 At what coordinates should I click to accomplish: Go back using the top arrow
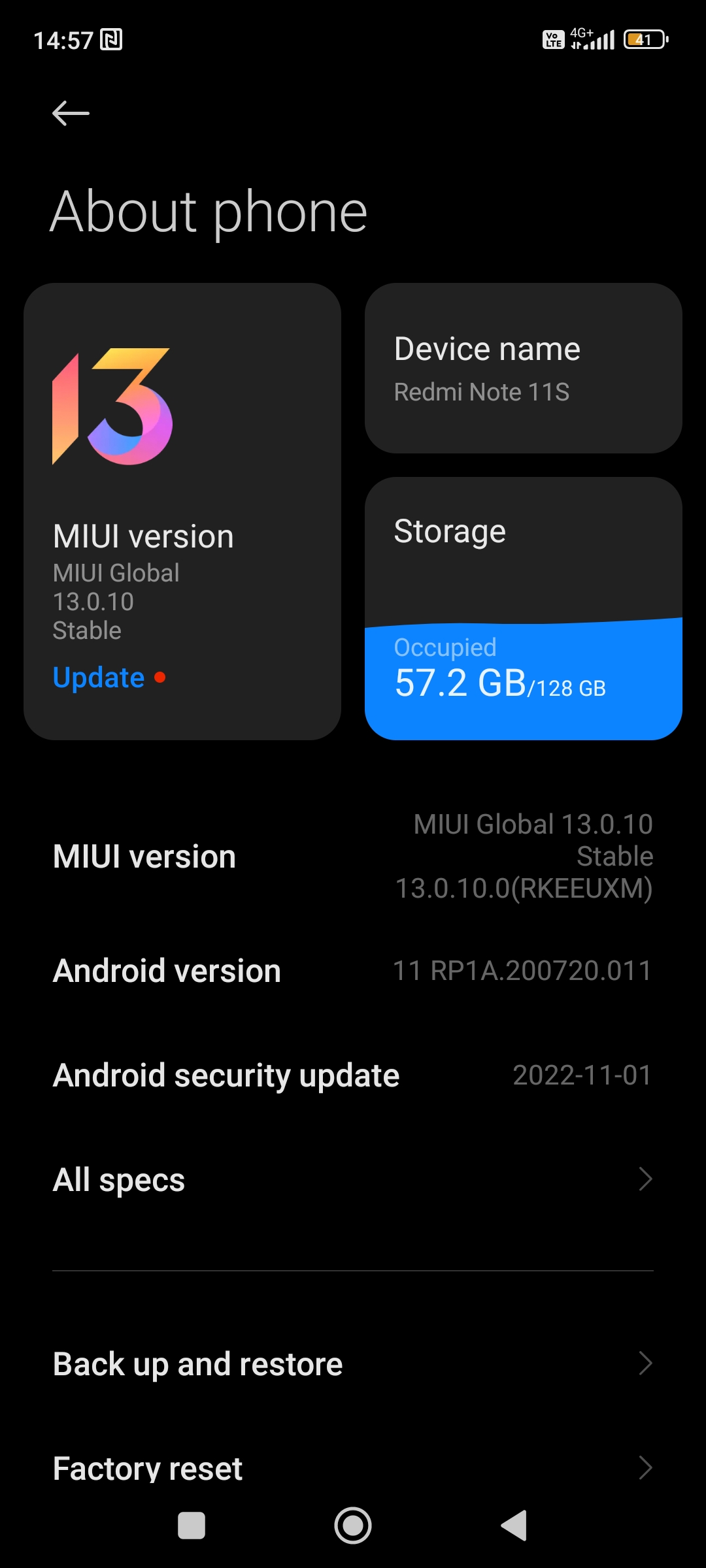pyautogui.click(x=71, y=114)
